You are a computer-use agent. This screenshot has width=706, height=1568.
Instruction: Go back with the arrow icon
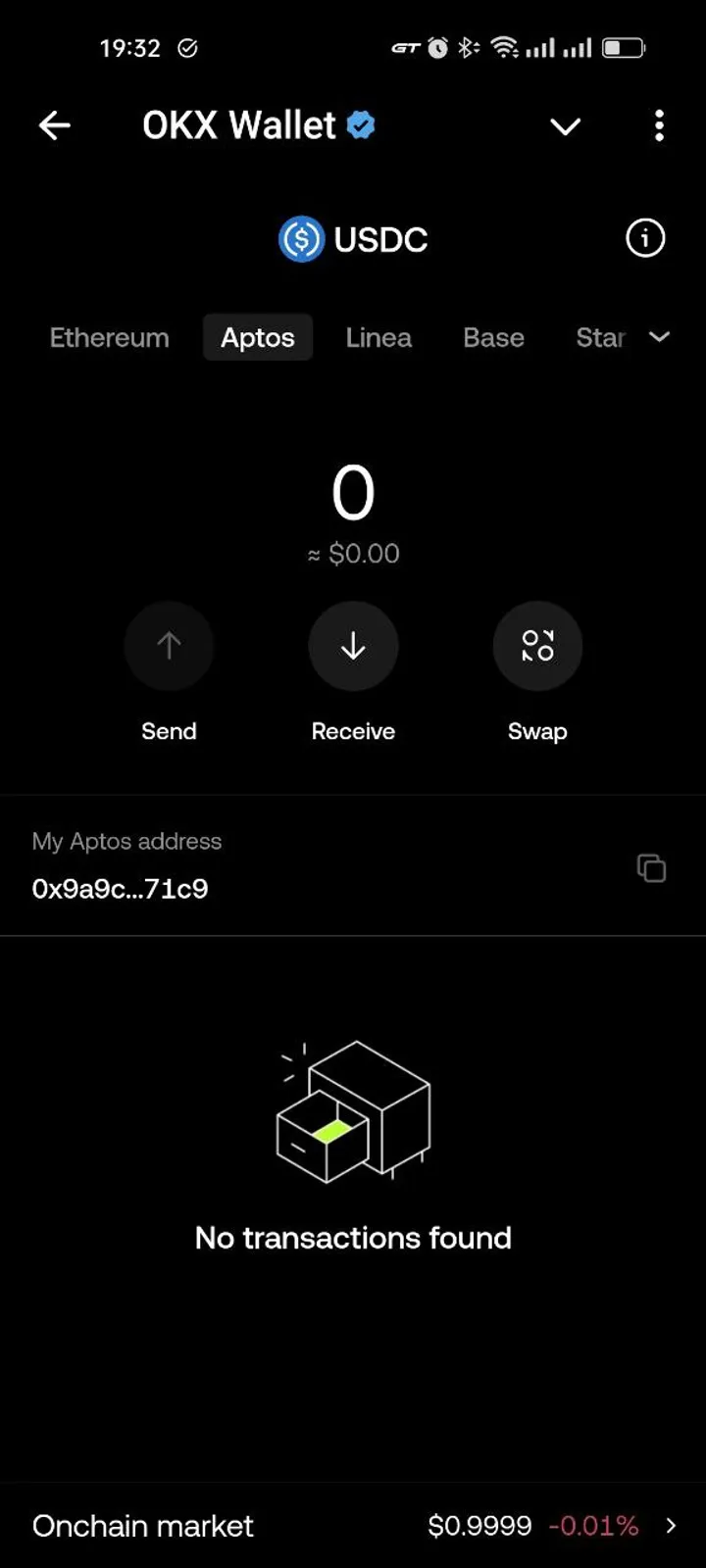(x=54, y=125)
